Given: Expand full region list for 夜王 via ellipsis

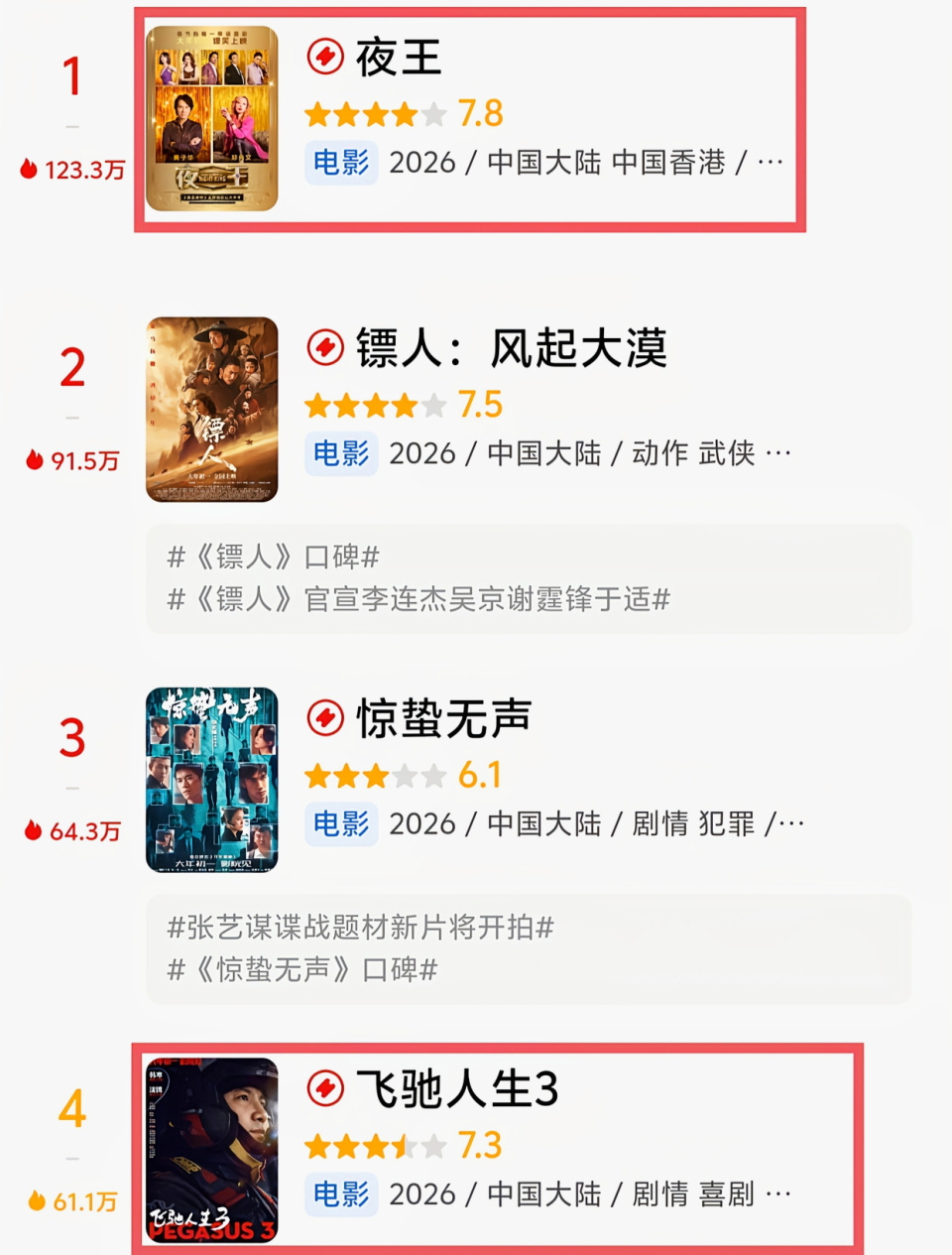Looking at the screenshot, I should 769,162.
